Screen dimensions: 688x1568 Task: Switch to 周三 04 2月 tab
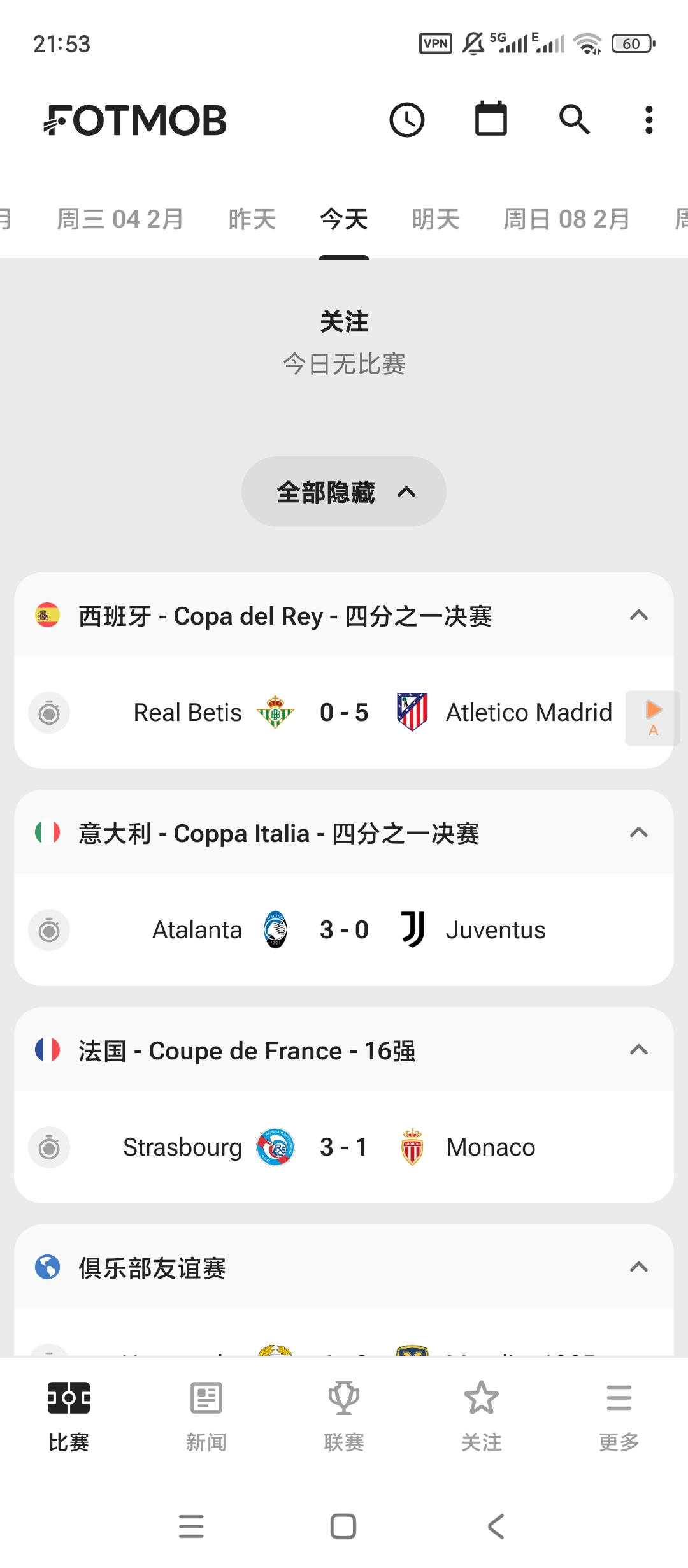(x=120, y=219)
